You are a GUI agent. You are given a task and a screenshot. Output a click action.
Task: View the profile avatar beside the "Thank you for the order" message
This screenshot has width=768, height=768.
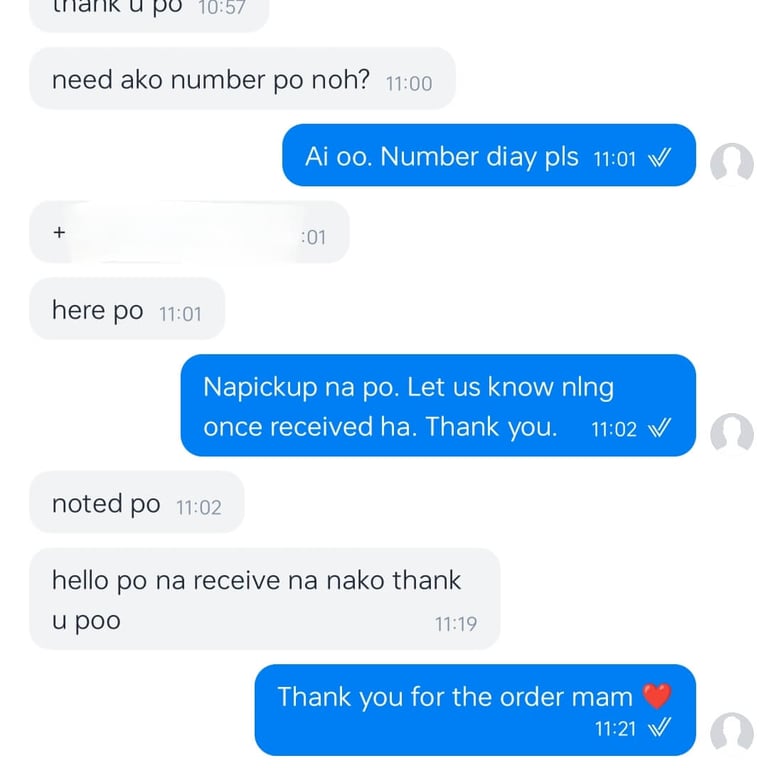pos(731,733)
